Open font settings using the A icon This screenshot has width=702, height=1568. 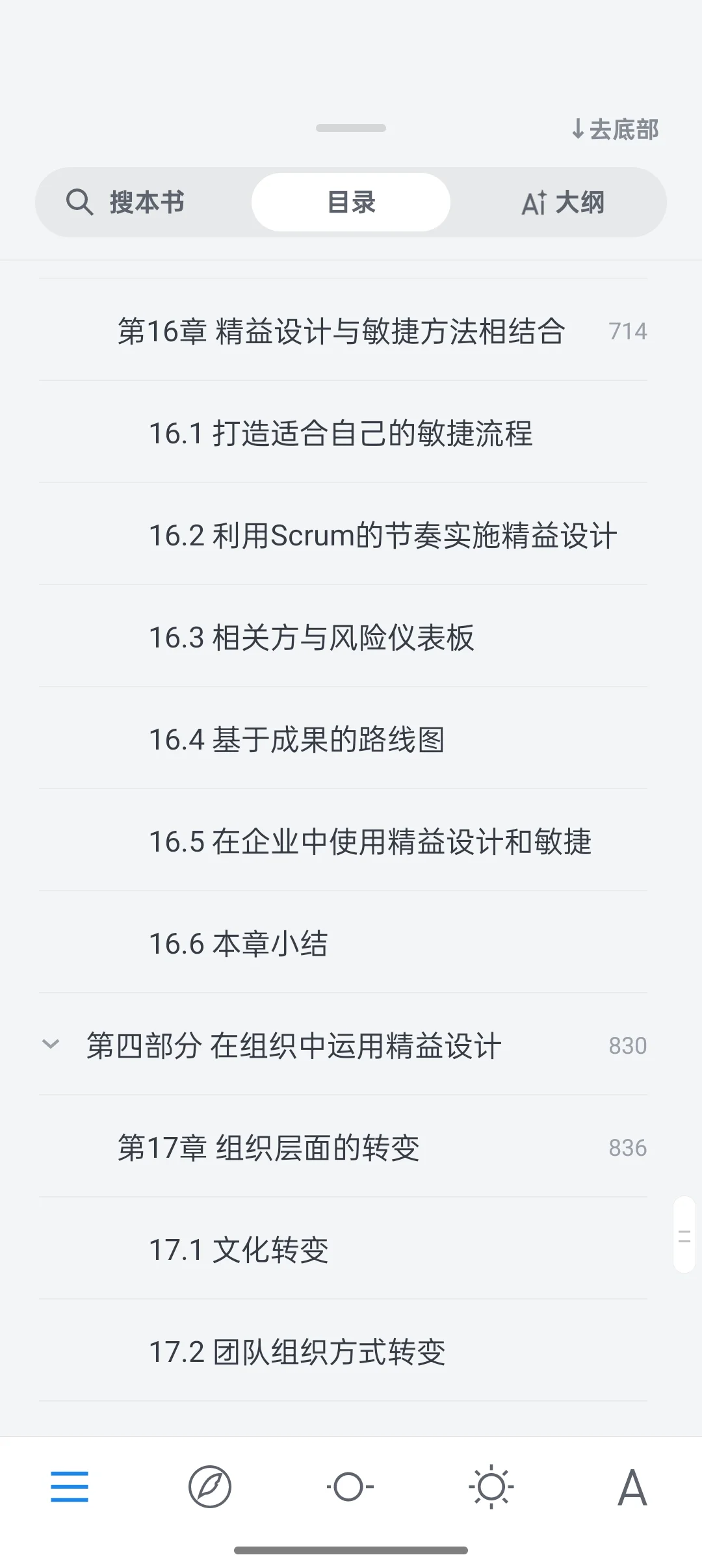[632, 1487]
